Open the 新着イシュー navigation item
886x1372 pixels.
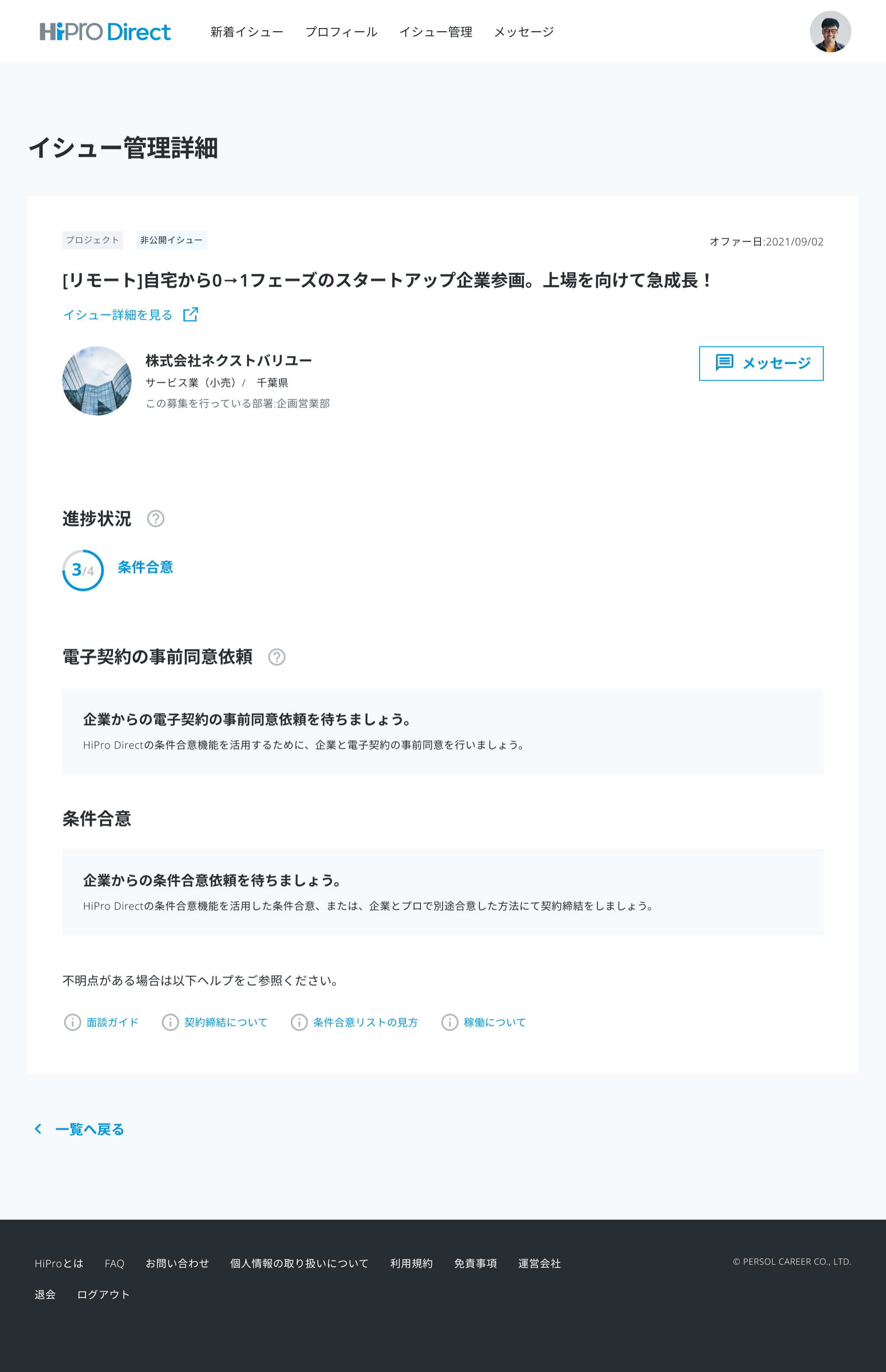pyautogui.click(x=246, y=32)
